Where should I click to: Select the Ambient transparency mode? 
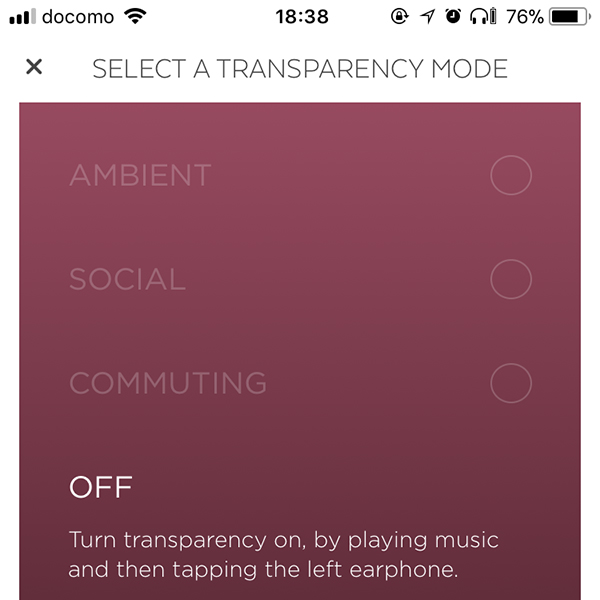tap(510, 176)
